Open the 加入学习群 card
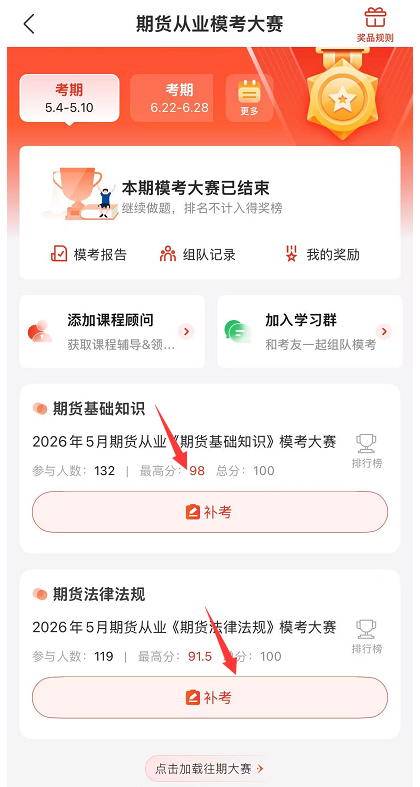This screenshot has height=787, width=420. point(310,332)
